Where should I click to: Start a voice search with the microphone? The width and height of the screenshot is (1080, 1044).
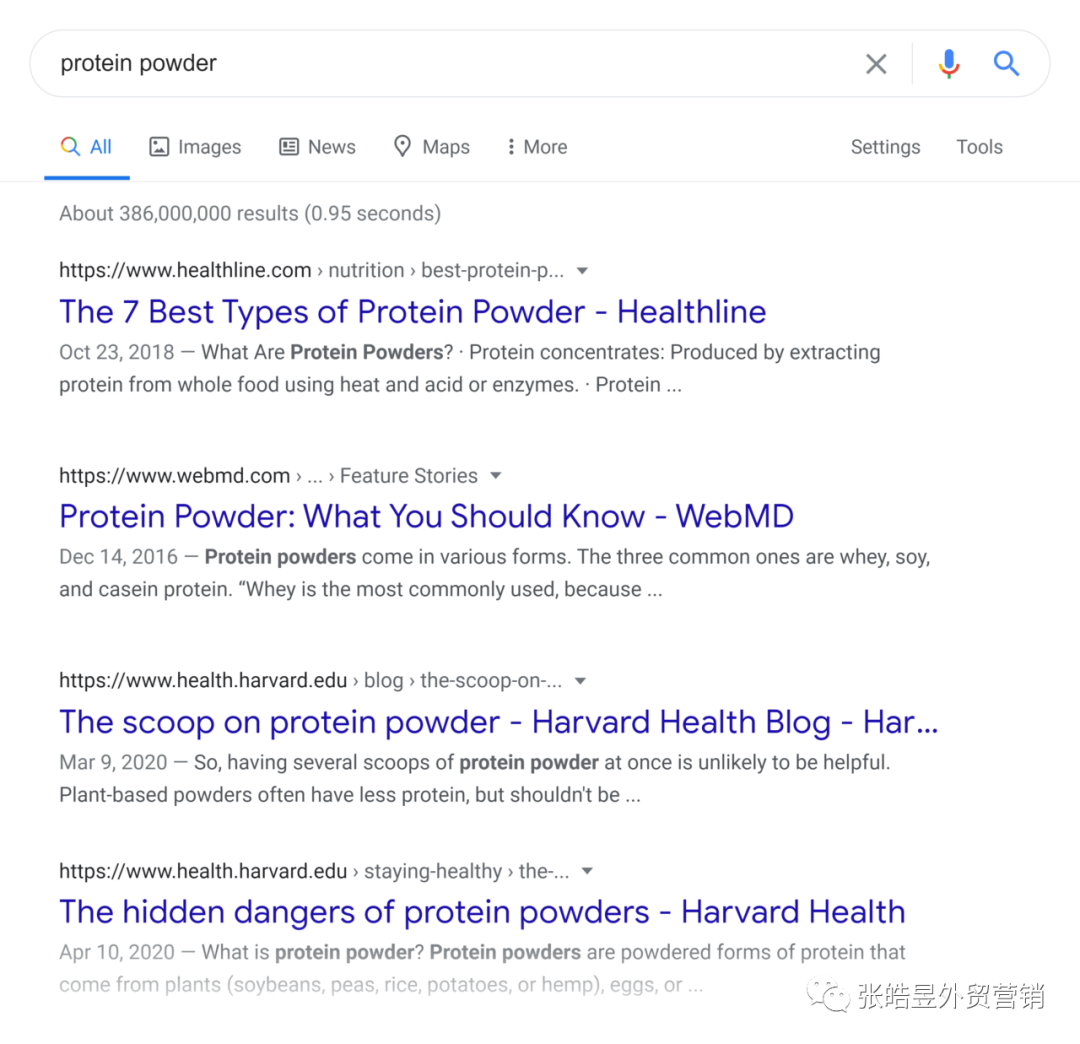pyautogui.click(x=949, y=64)
